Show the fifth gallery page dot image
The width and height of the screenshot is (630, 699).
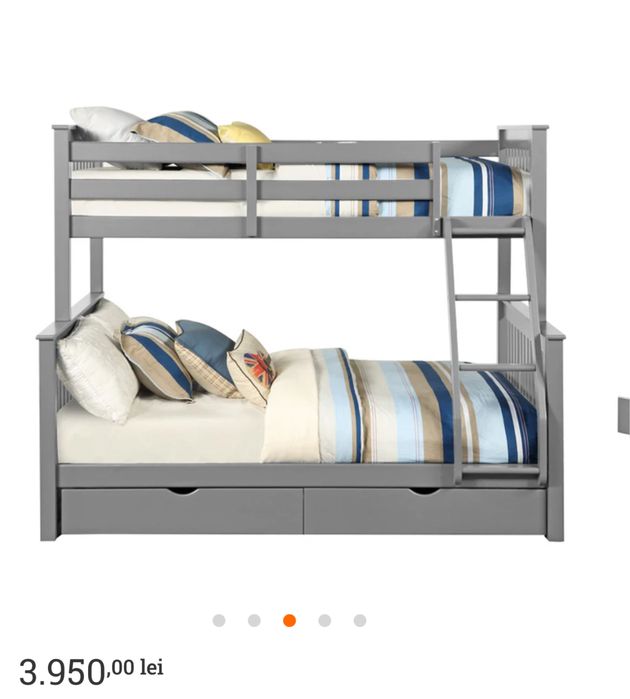359,620
